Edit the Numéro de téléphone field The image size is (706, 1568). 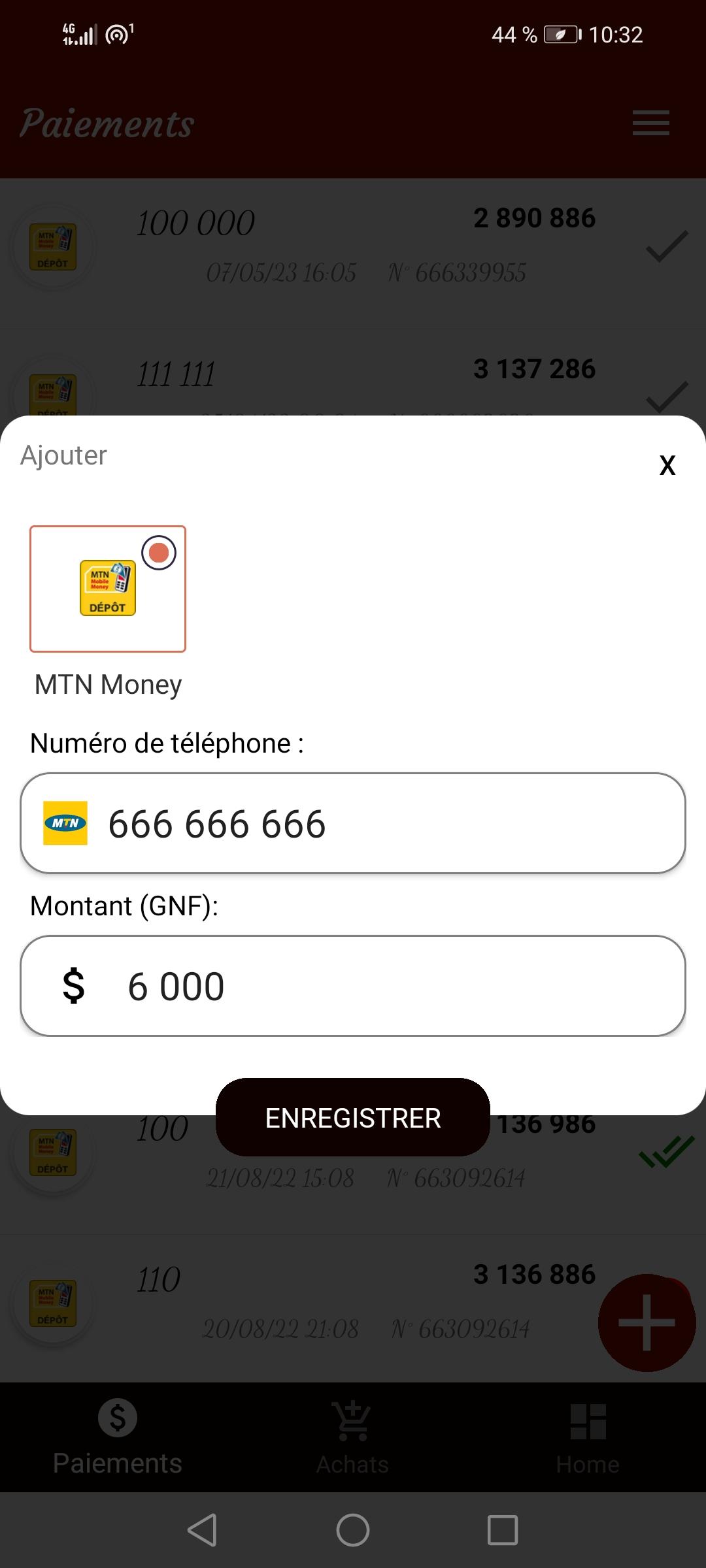[353, 823]
